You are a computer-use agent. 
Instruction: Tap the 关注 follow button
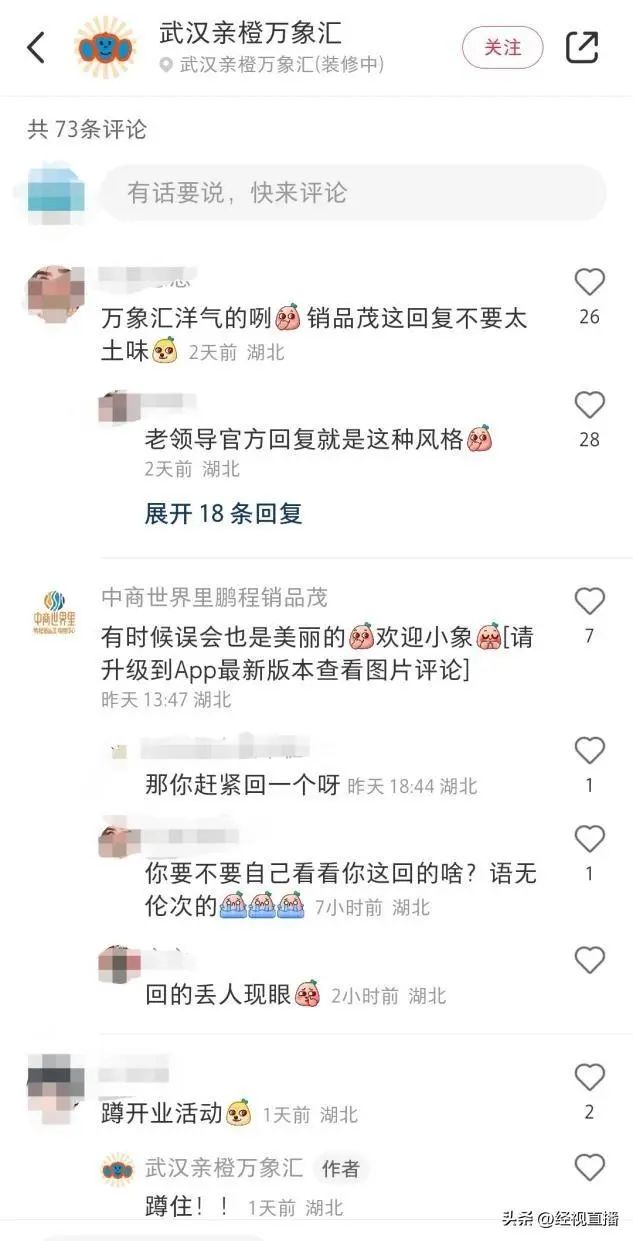click(x=502, y=47)
